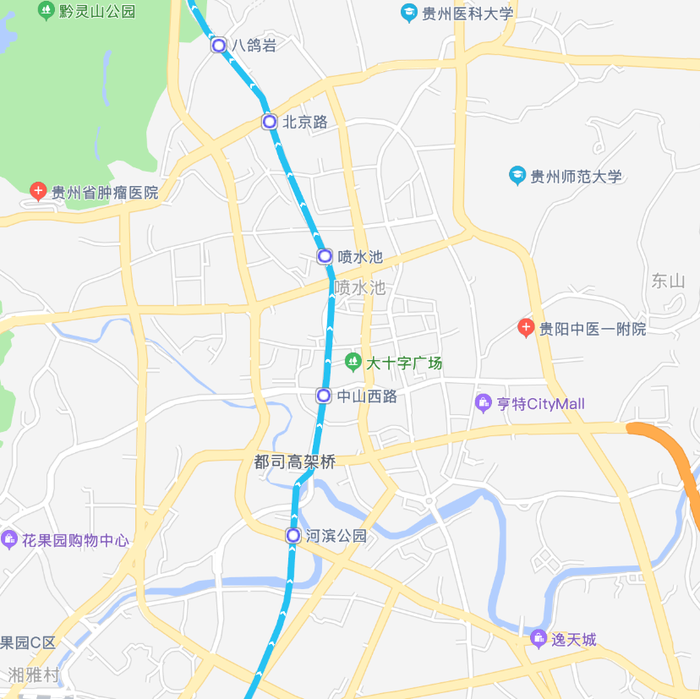Open the 贵州省肿瘤医院 hospital marker
Screen dimensions: 700x699
38,191
